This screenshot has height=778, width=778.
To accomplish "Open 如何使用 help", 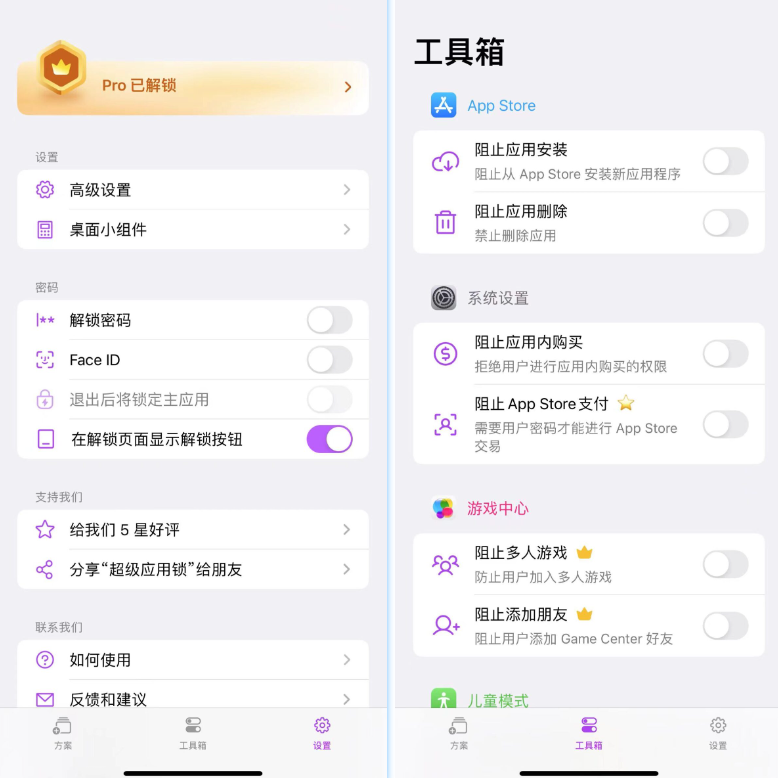I will pos(192,660).
